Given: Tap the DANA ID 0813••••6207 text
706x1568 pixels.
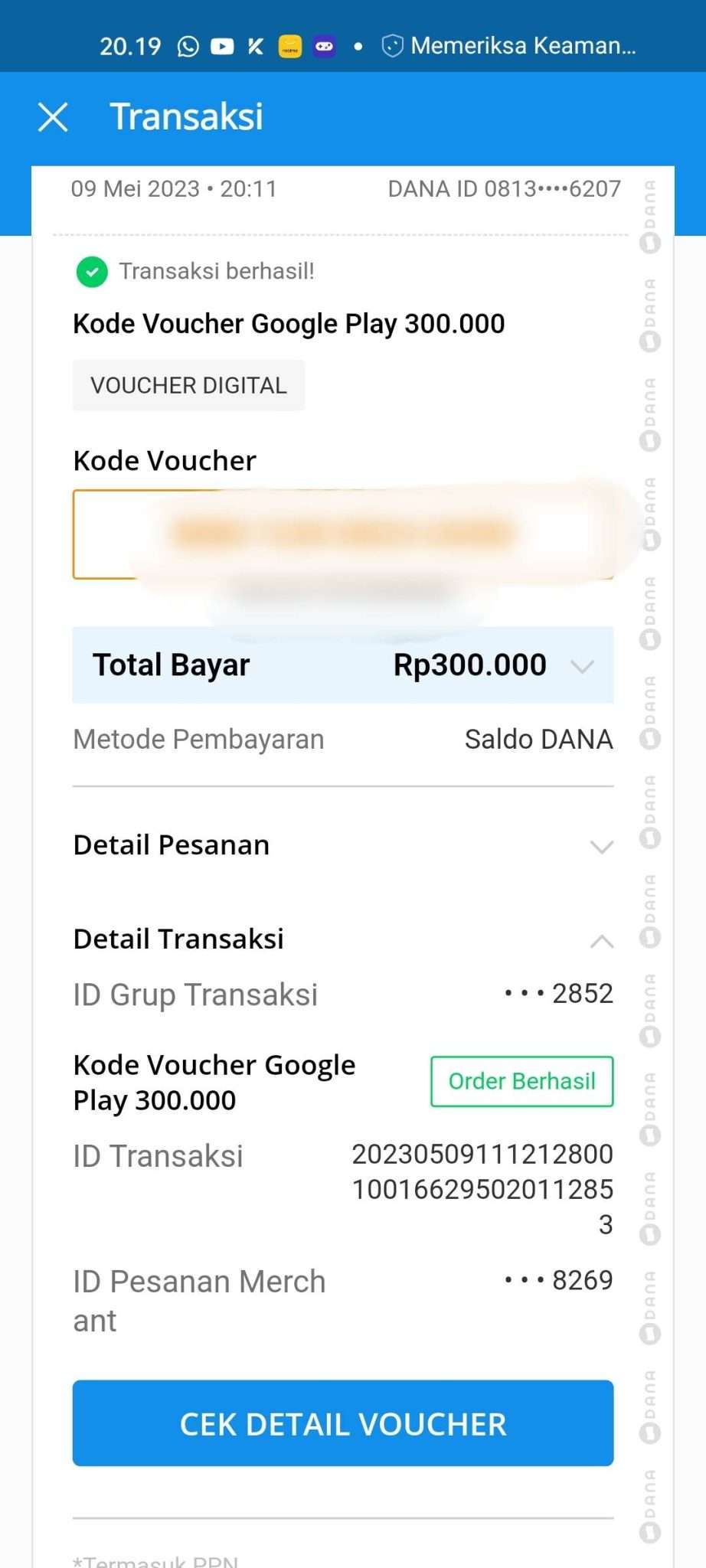Looking at the screenshot, I should click(x=505, y=188).
